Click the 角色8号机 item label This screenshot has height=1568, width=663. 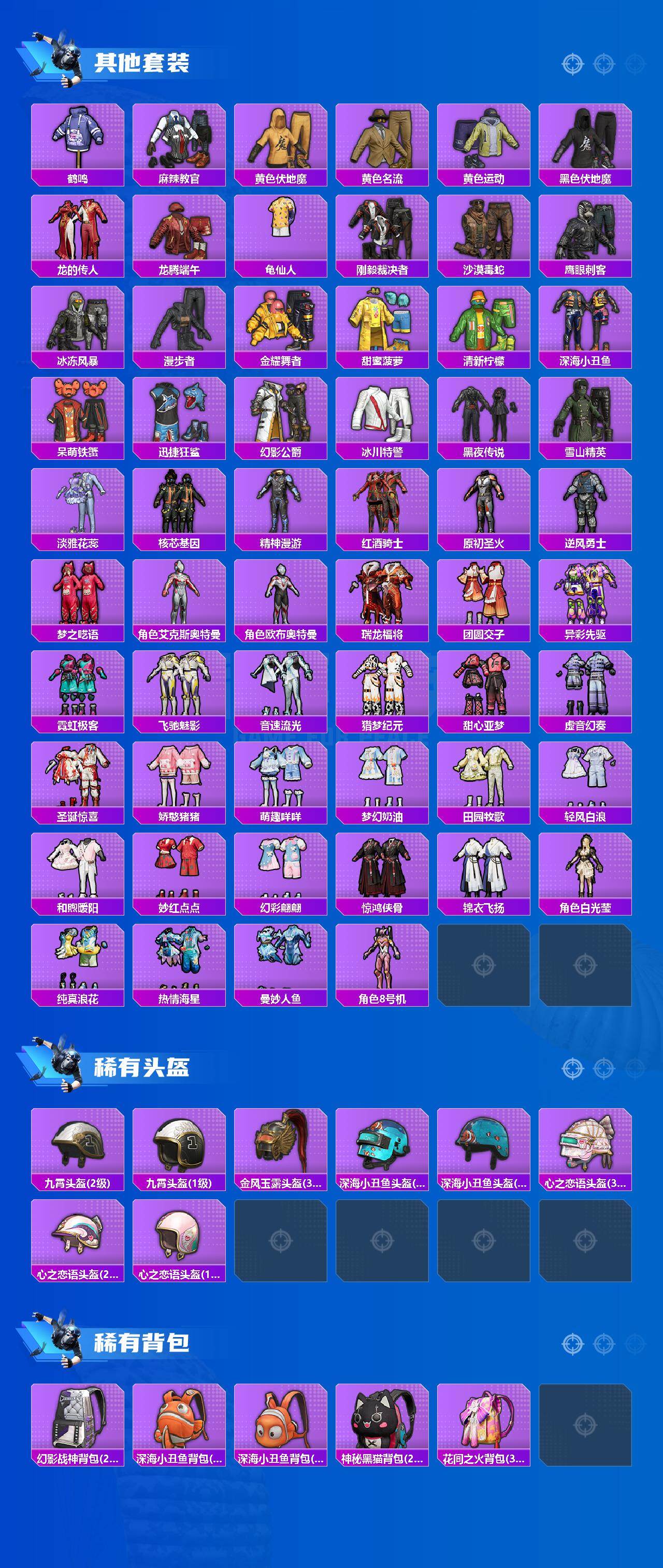[x=385, y=999]
